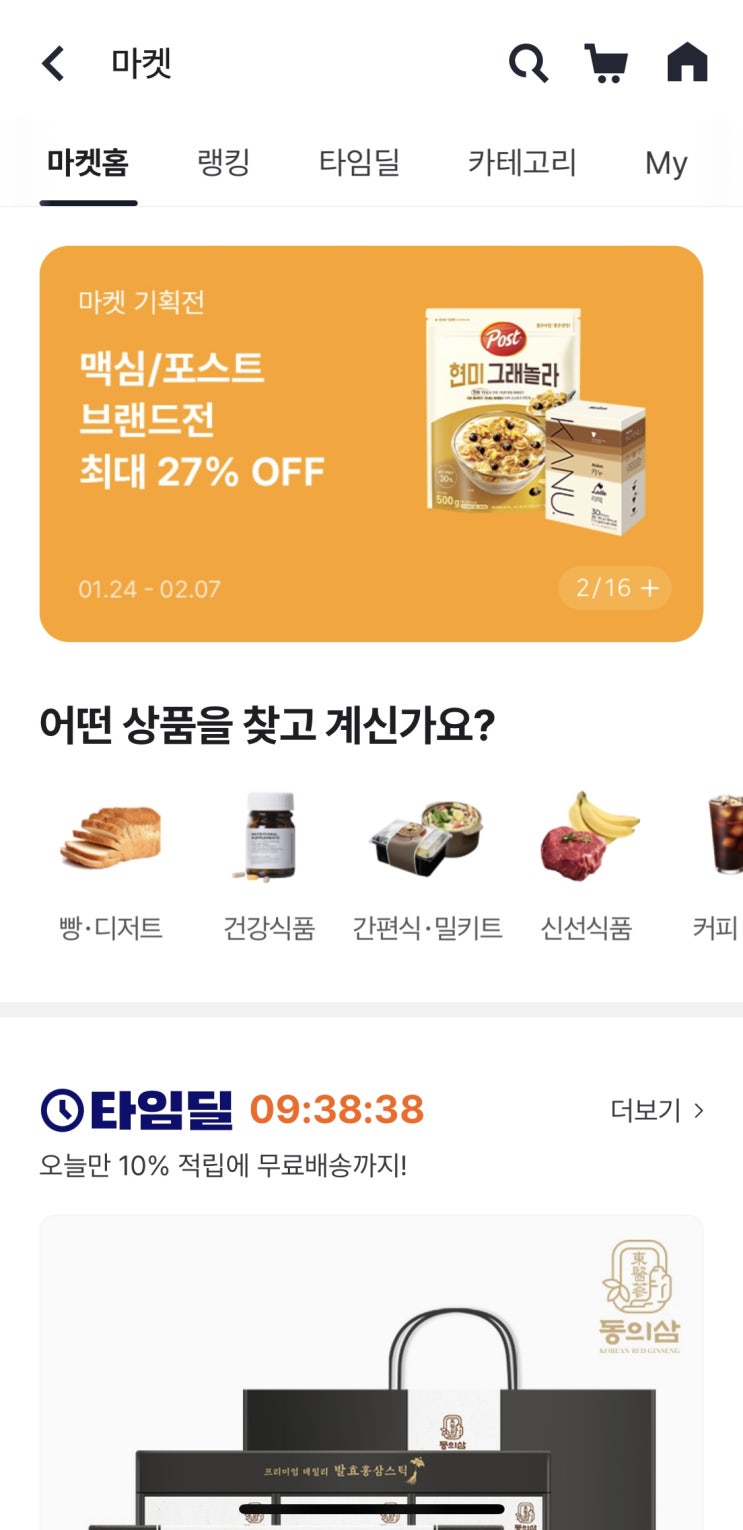The height and width of the screenshot is (1530, 743).
Task: Expand the 2/16 banner list
Action: point(615,588)
